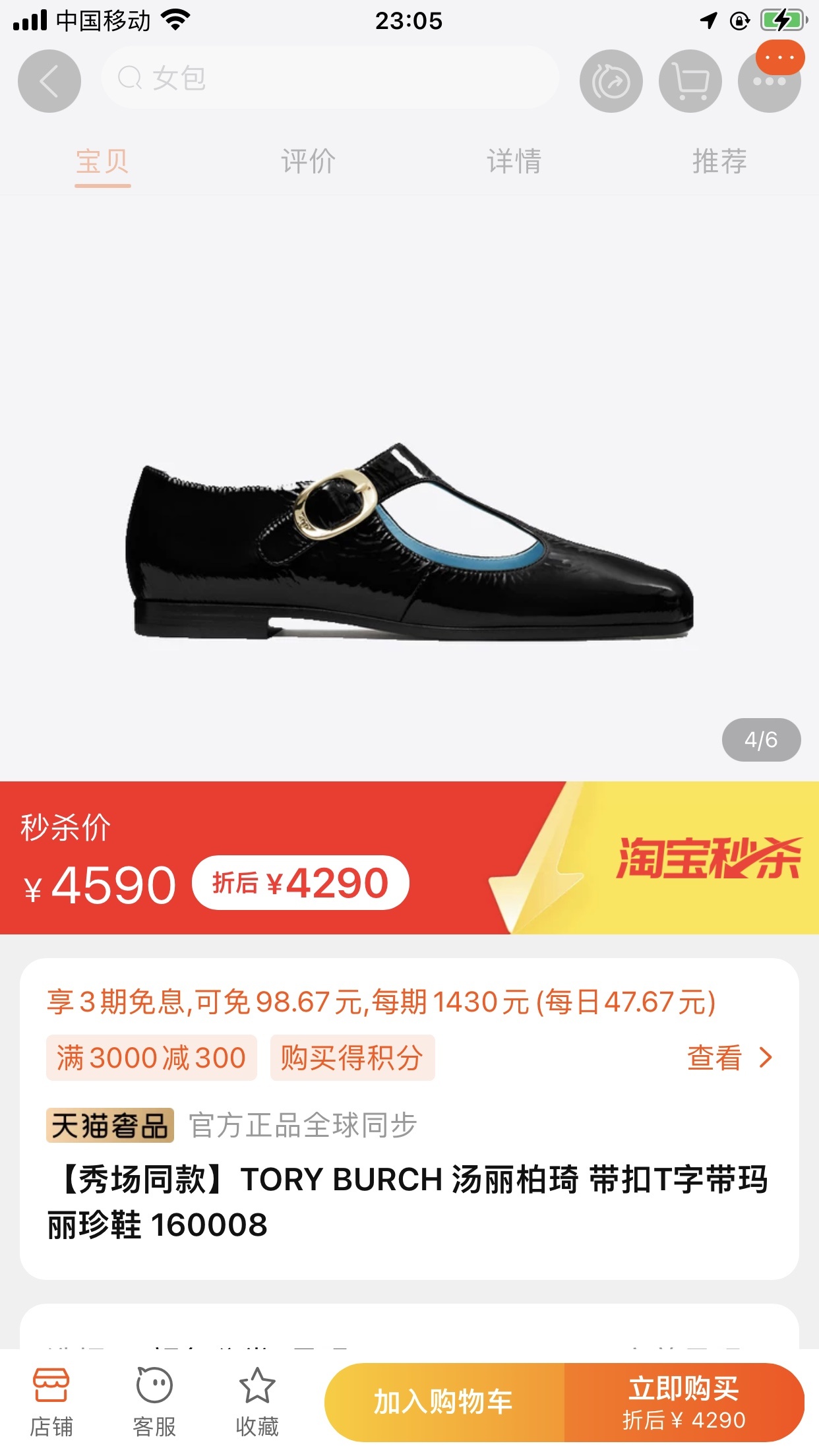Viewport: 819px width, 1456px height.
Task: Tap the 购买得积分 chip
Action: tap(352, 1058)
